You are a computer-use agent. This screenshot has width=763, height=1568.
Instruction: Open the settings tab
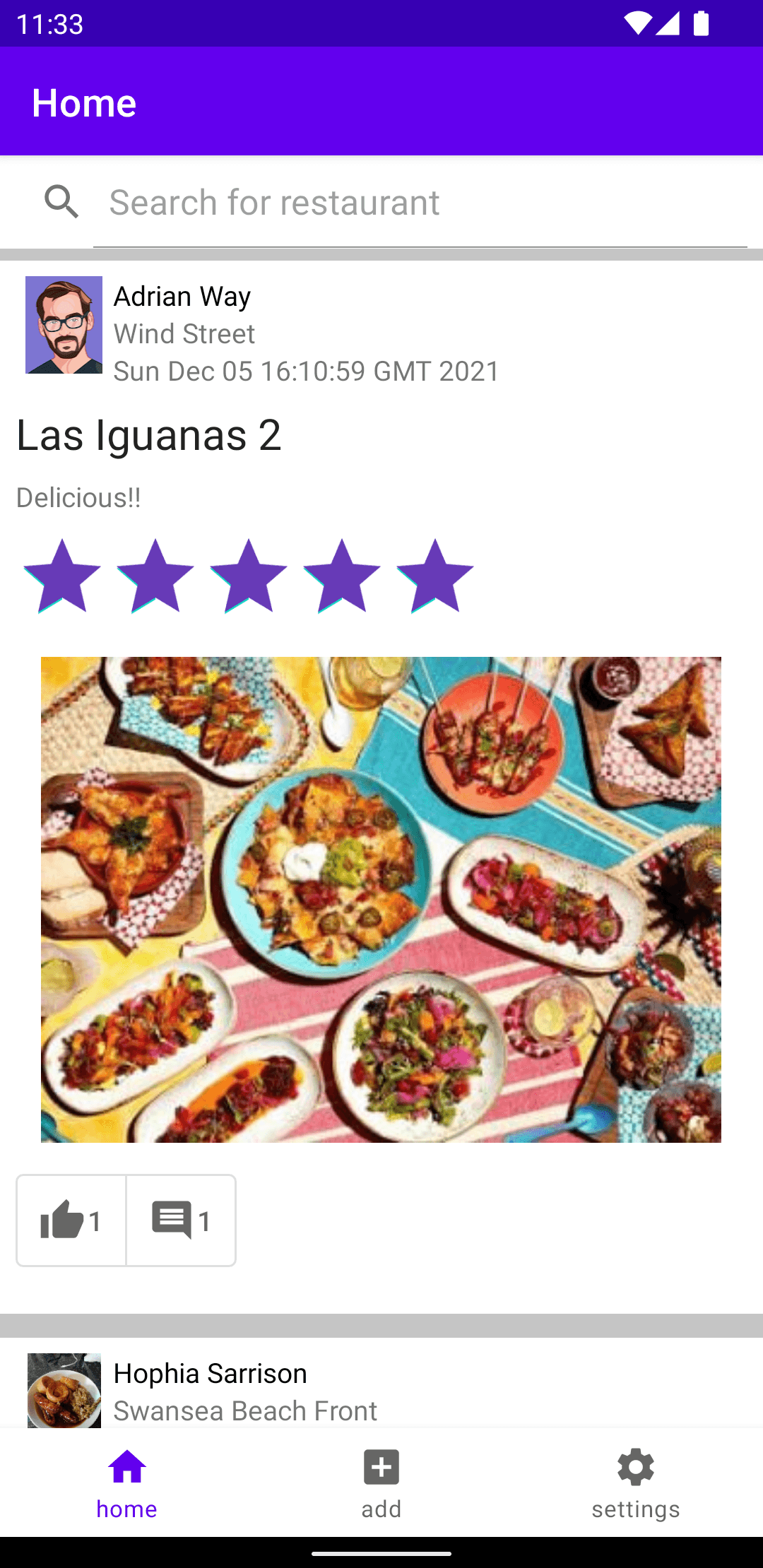pos(636,1483)
